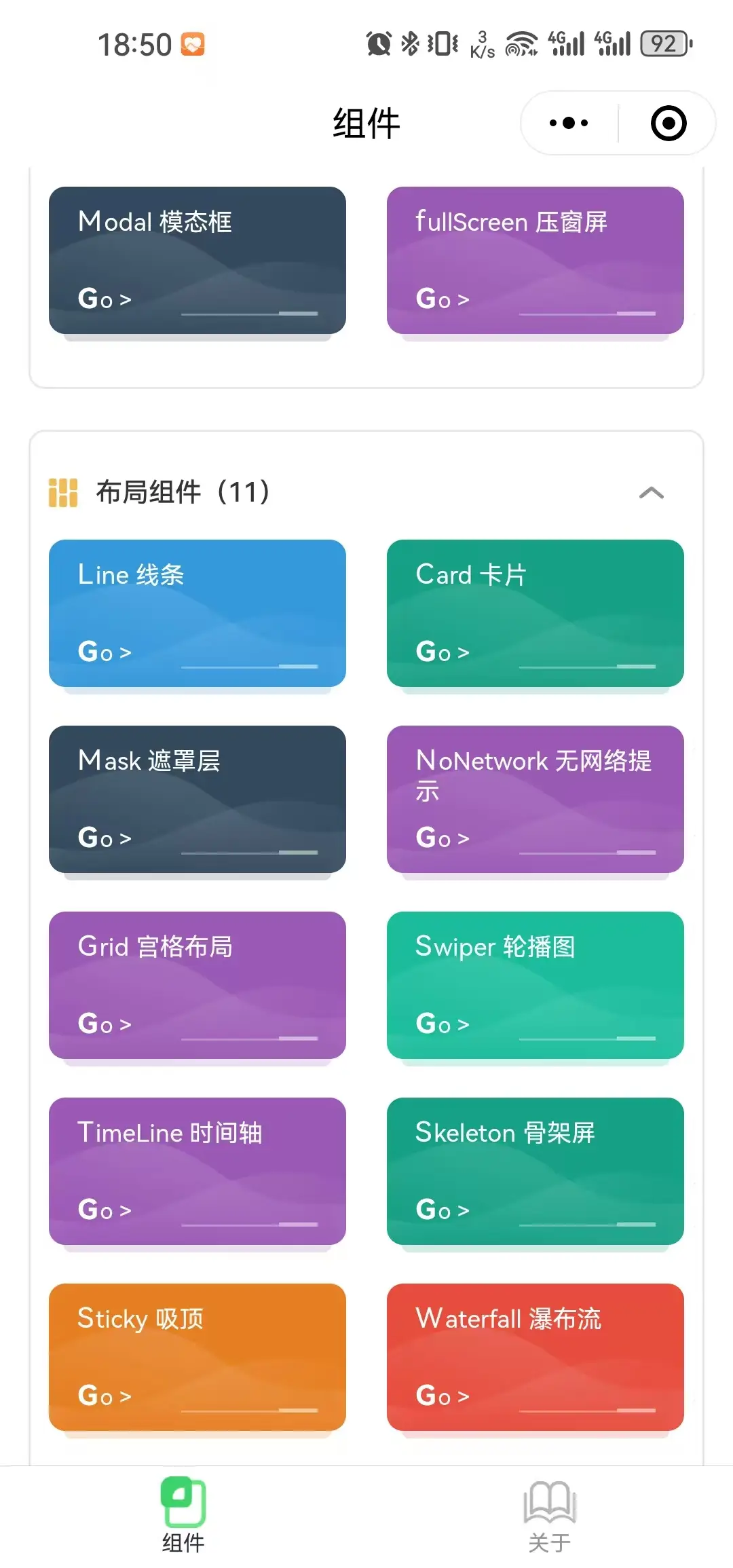Switch to the 关于 tab
This screenshot has width=733, height=1568.
(x=550, y=1516)
